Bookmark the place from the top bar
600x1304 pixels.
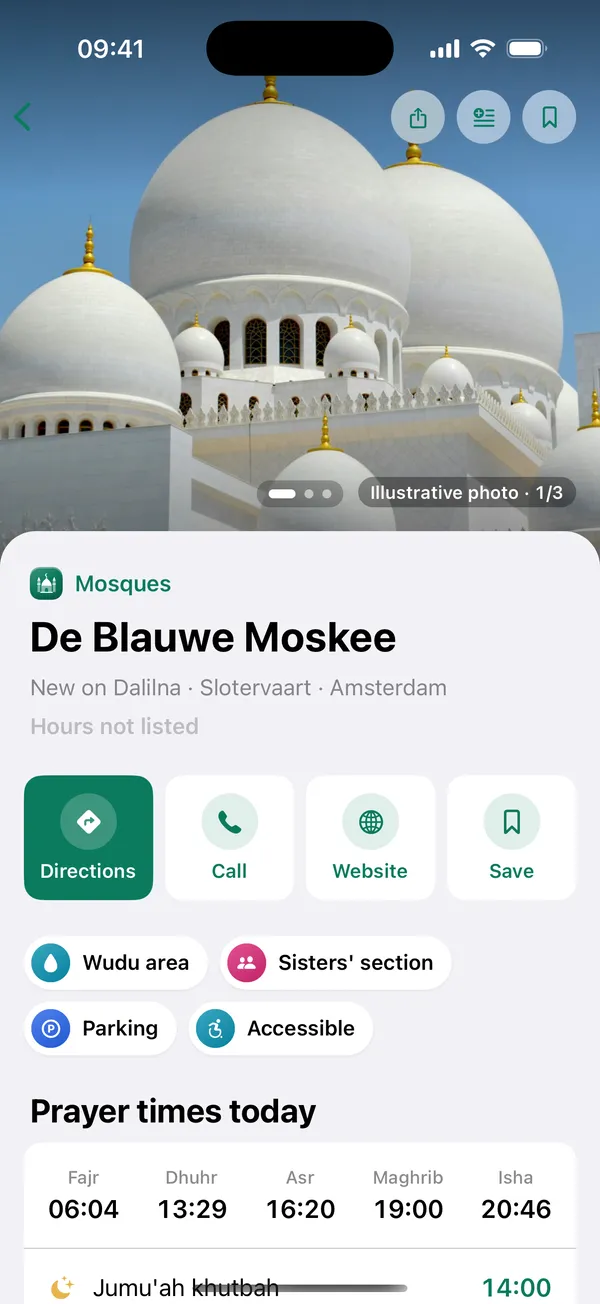coord(549,117)
